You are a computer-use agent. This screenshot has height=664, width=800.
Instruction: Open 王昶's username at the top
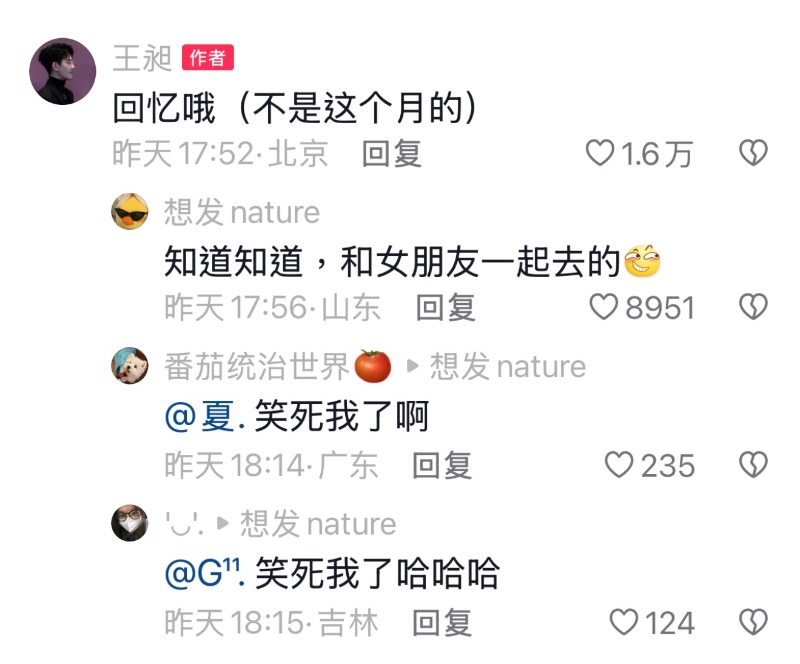click(142, 58)
